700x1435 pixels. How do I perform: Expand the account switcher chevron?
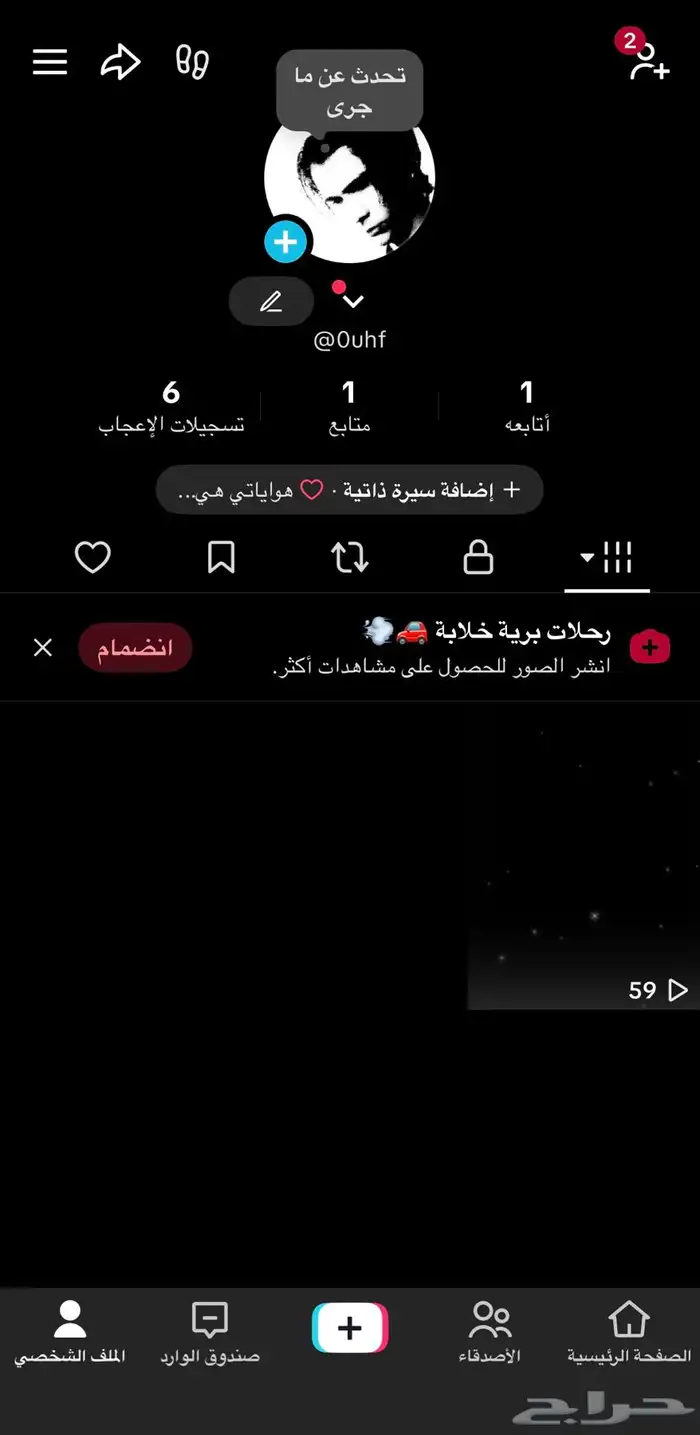[353, 300]
